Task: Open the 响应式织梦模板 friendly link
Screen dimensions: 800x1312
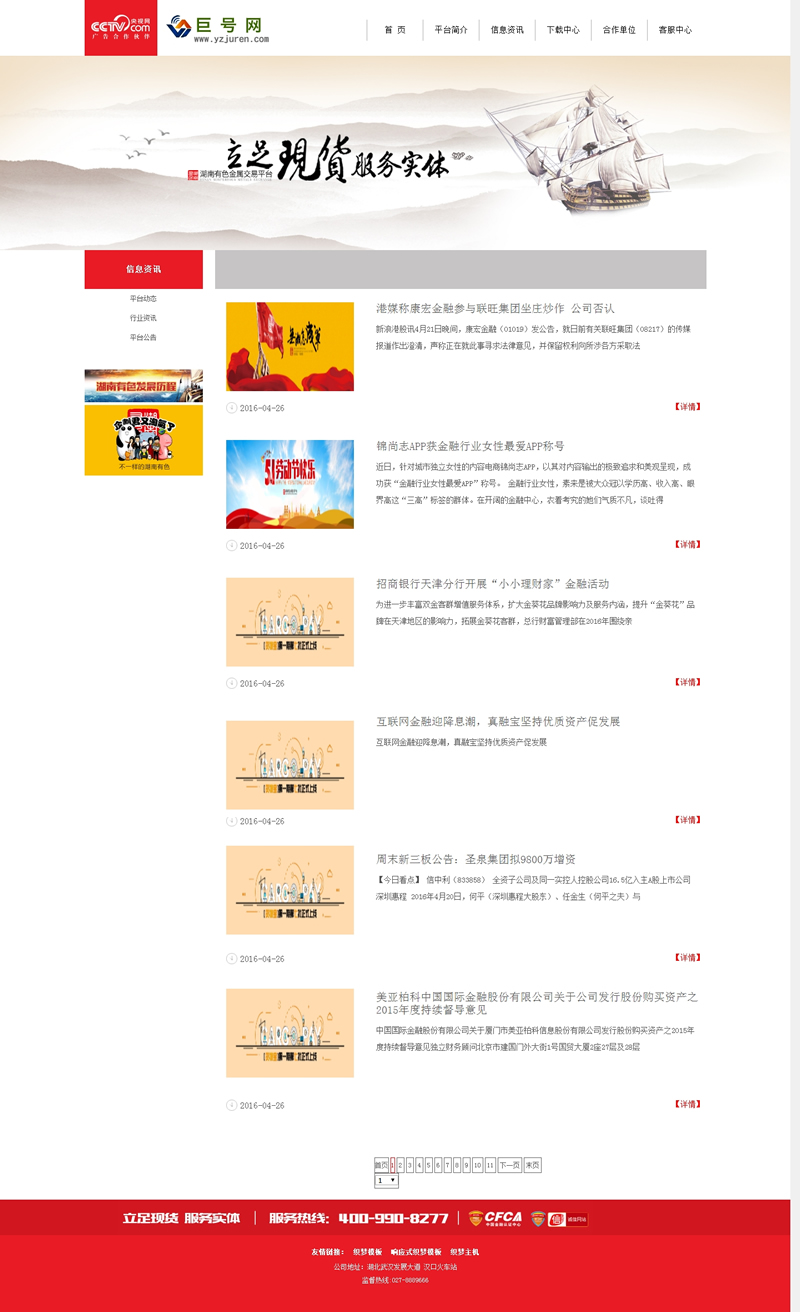Action: pos(416,1252)
